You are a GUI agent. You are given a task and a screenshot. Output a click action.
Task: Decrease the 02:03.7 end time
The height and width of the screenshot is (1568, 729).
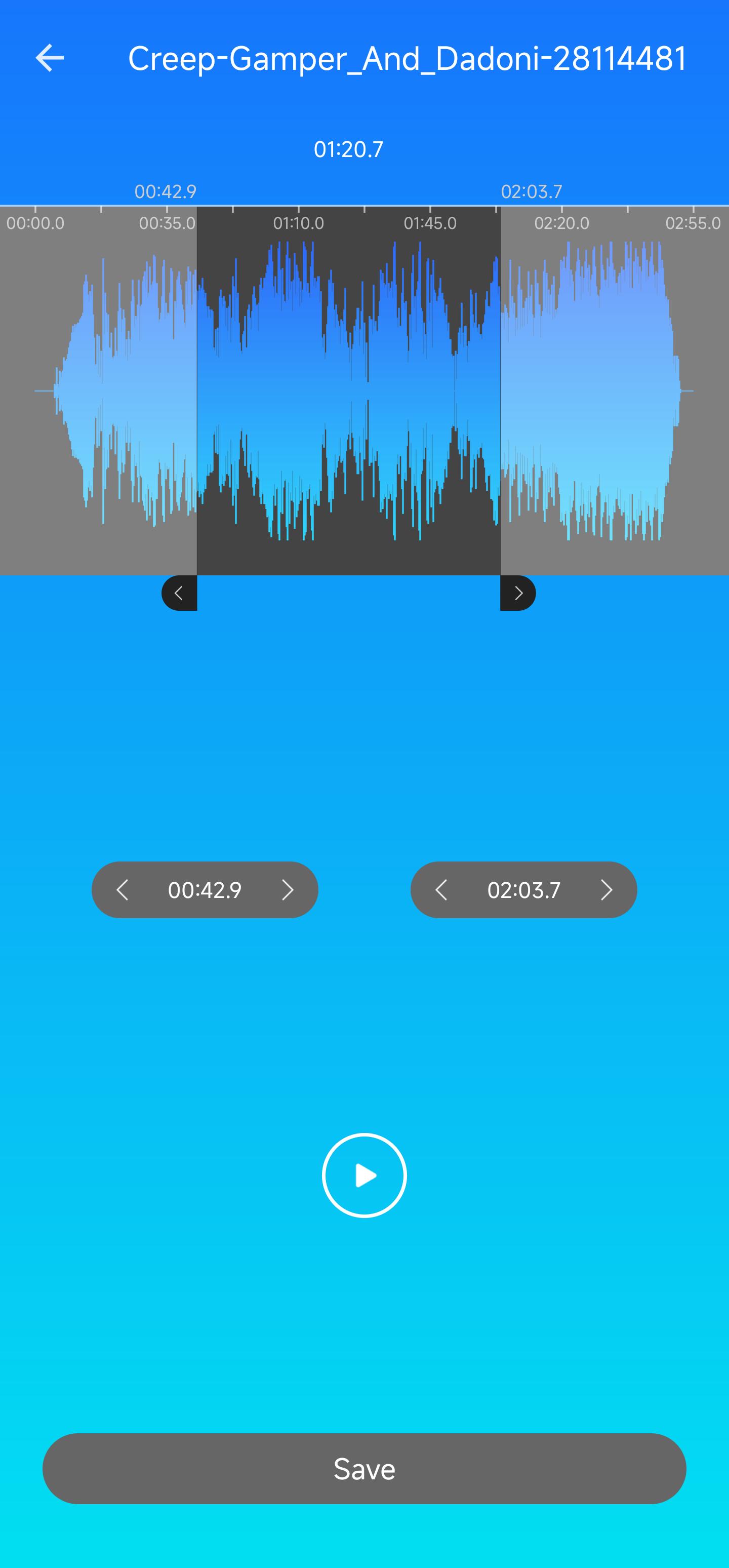tap(441, 890)
